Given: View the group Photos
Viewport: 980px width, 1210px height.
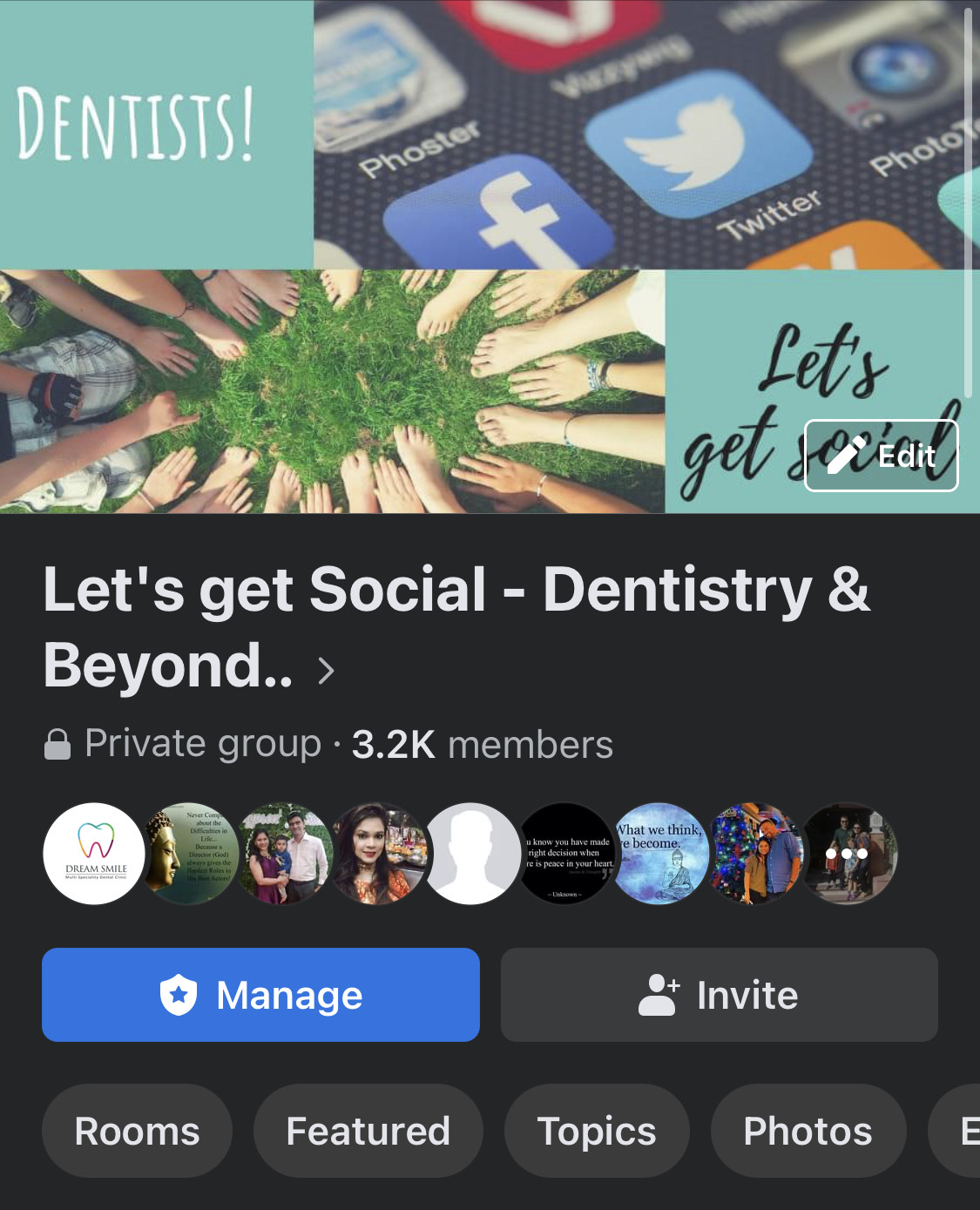Looking at the screenshot, I should coord(808,1131).
